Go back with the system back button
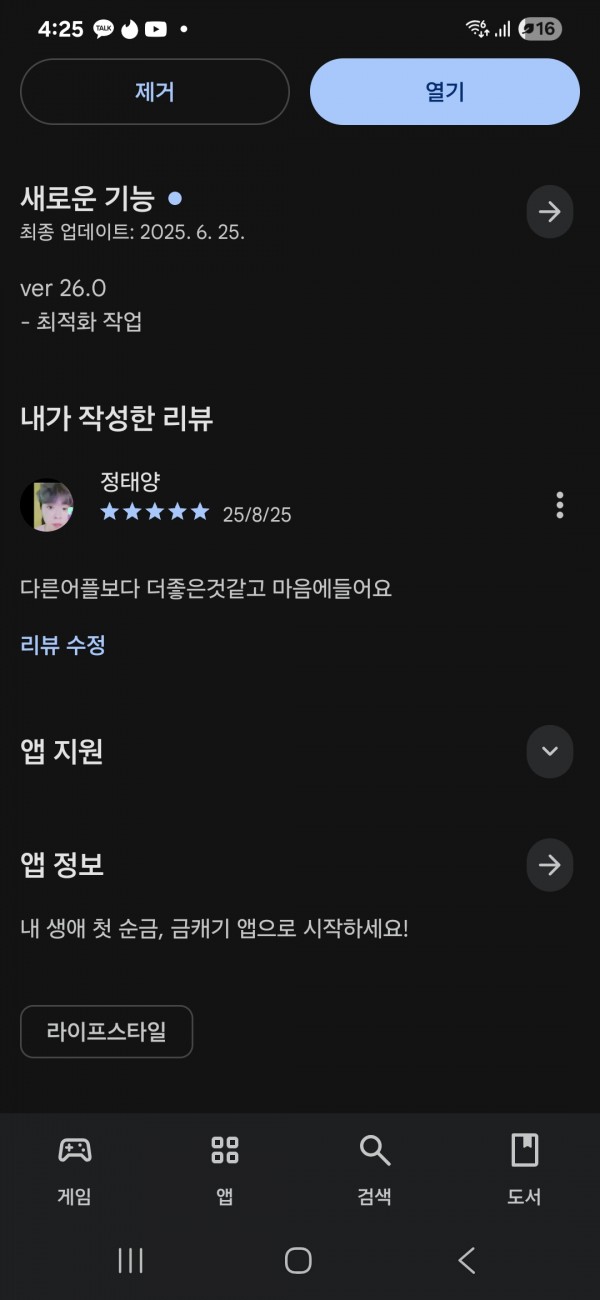Screen dimensions: 600x1300 pyautogui.click(x=467, y=1260)
